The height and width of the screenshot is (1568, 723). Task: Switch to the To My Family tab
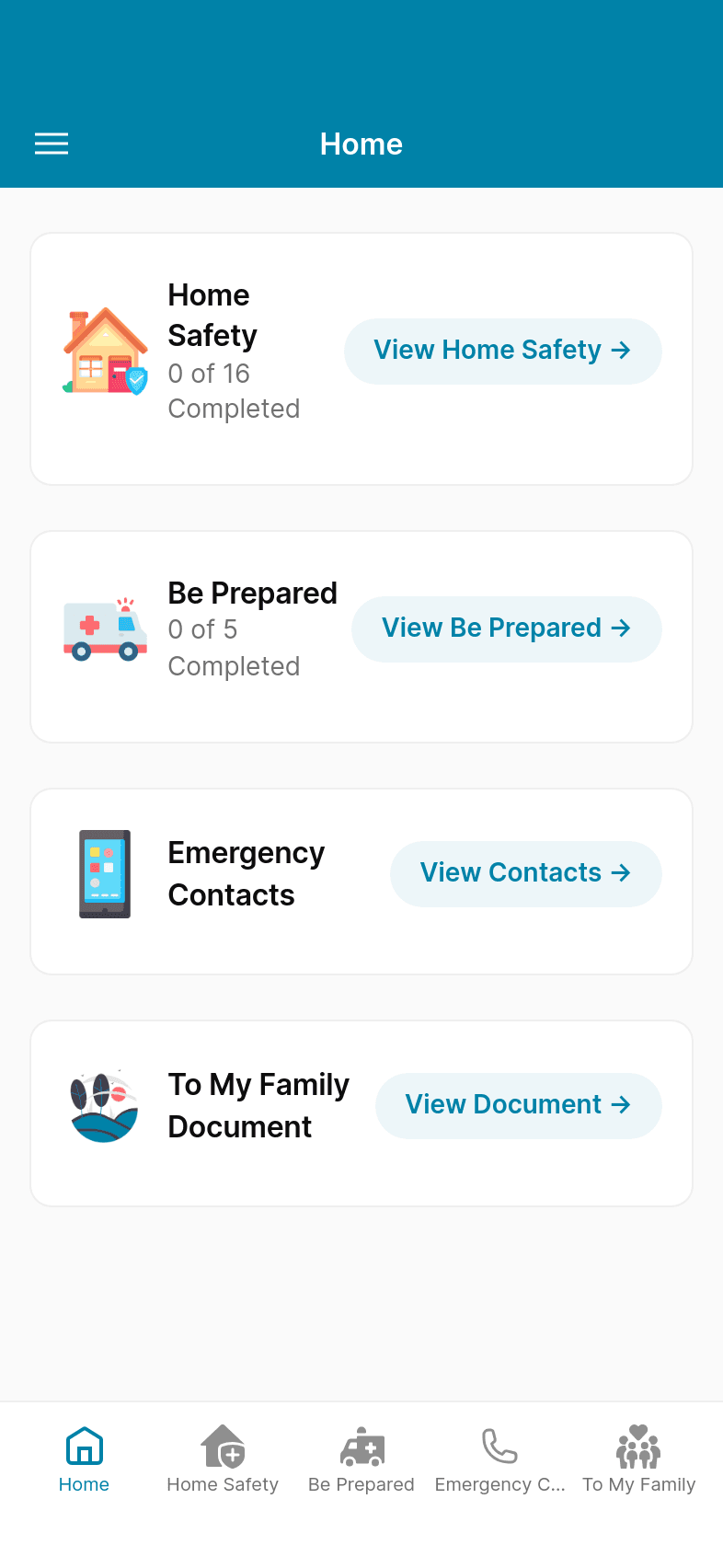click(x=639, y=1459)
